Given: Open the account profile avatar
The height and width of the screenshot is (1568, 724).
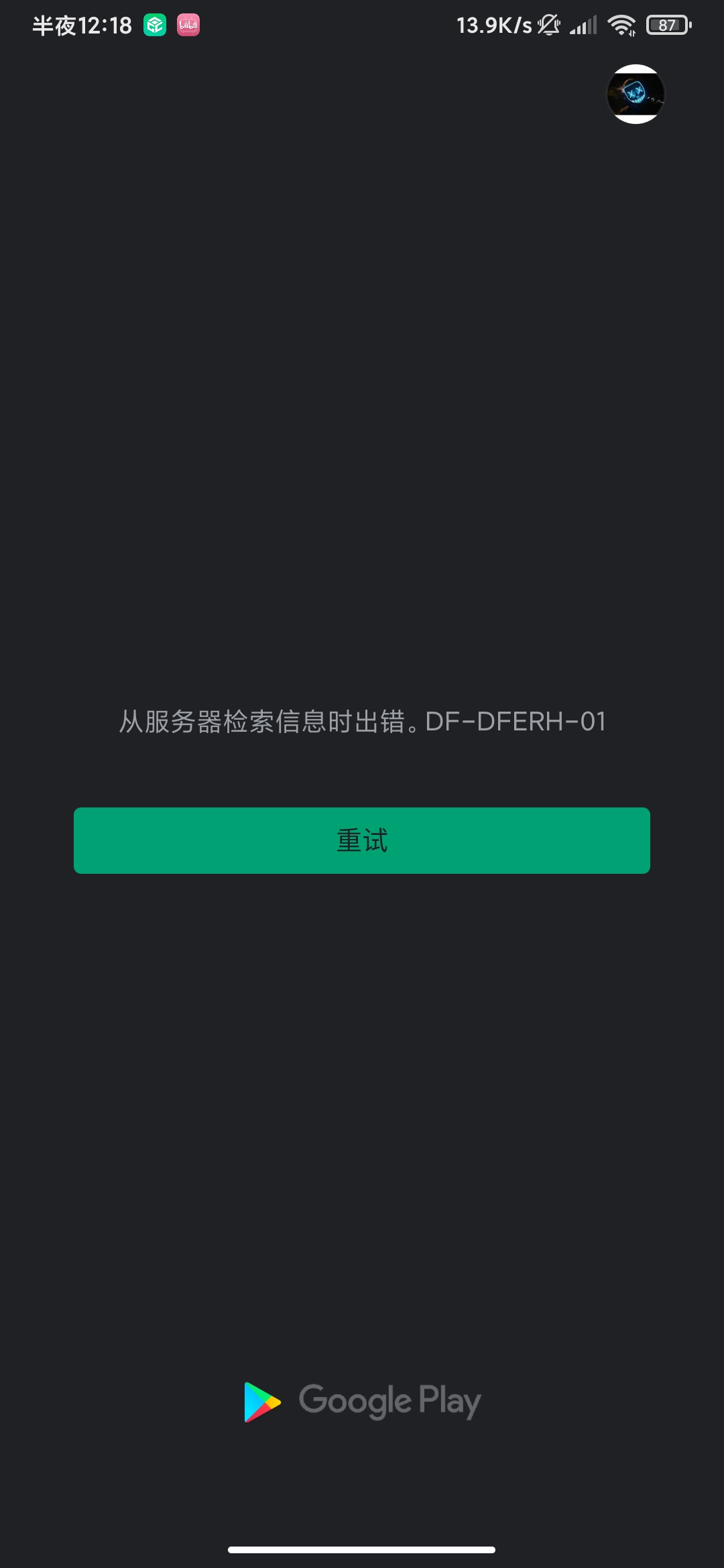Looking at the screenshot, I should 636,94.
